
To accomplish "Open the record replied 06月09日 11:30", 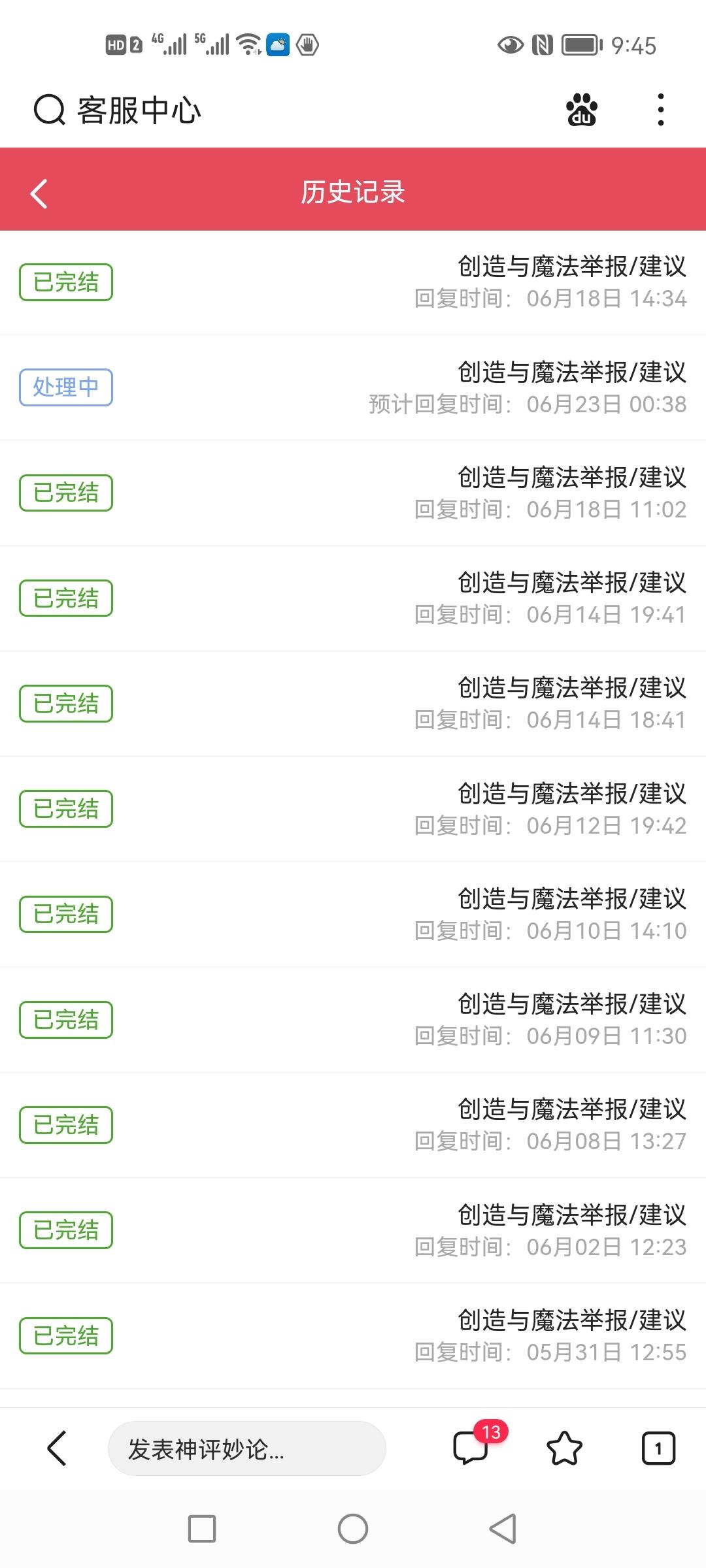I will (353, 1020).
